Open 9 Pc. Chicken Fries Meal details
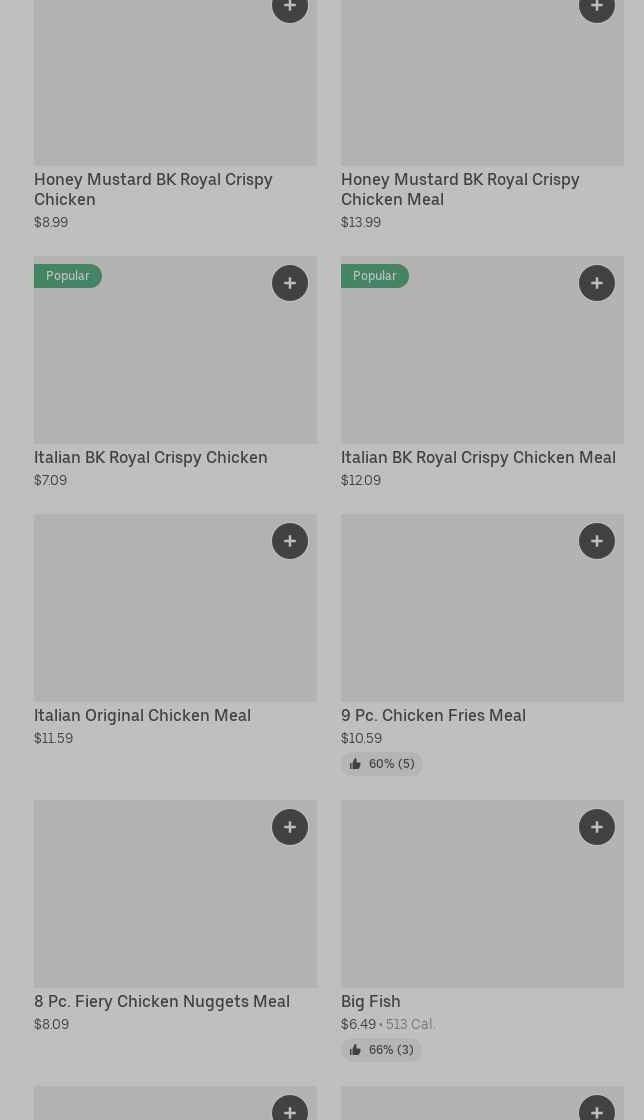 tap(433, 716)
